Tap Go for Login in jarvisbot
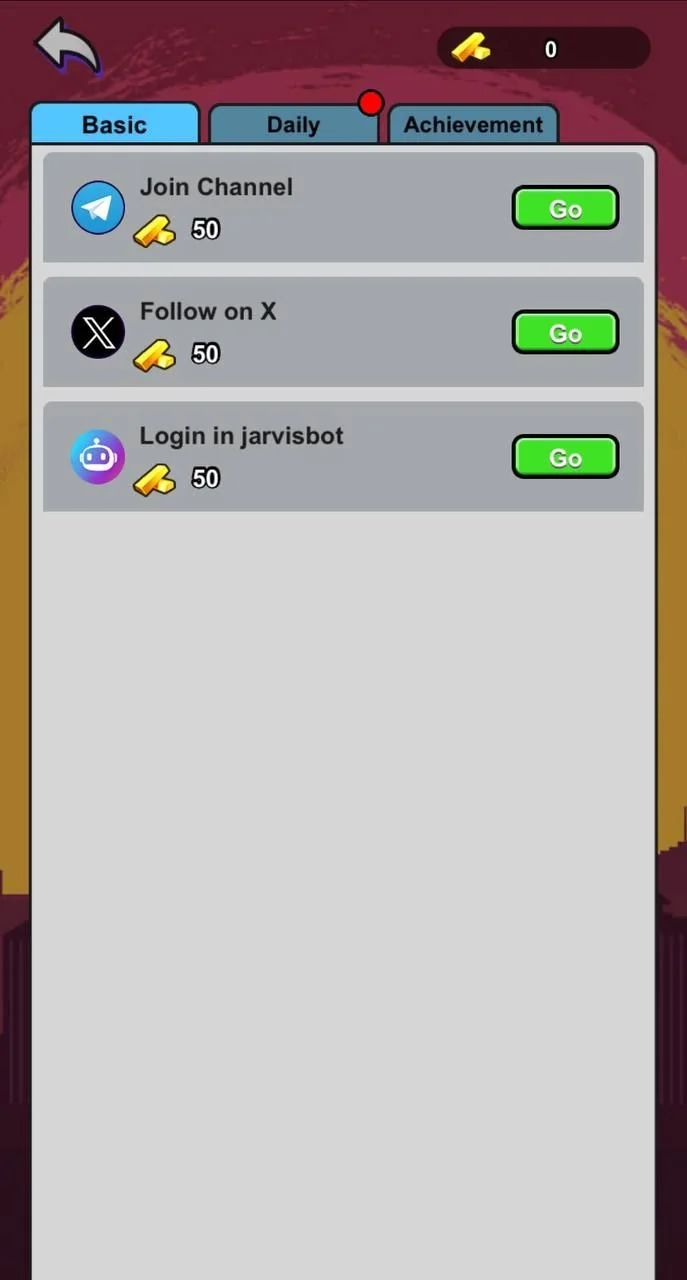This screenshot has height=1280, width=687. click(565, 457)
